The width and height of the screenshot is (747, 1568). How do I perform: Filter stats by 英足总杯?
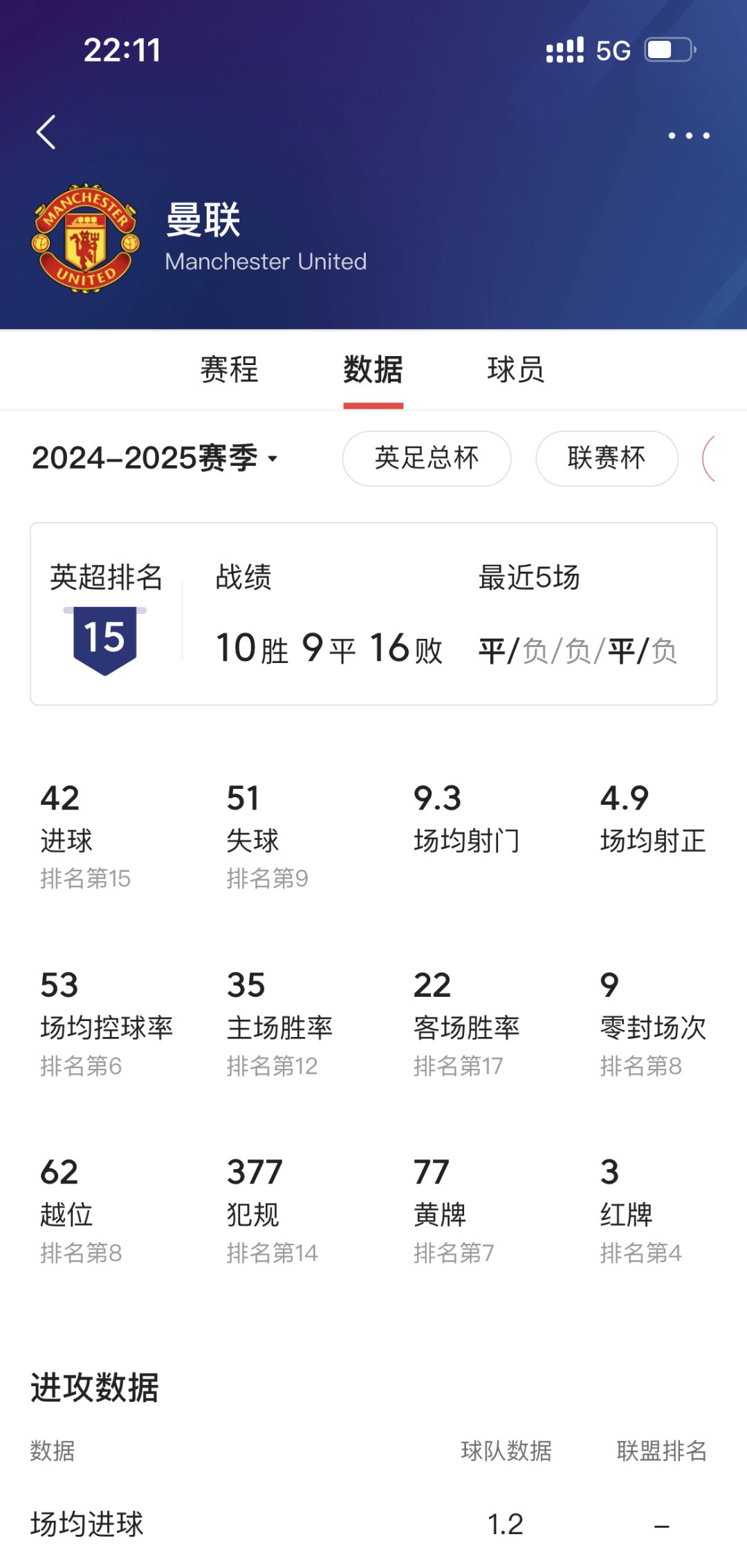coord(427,458)
